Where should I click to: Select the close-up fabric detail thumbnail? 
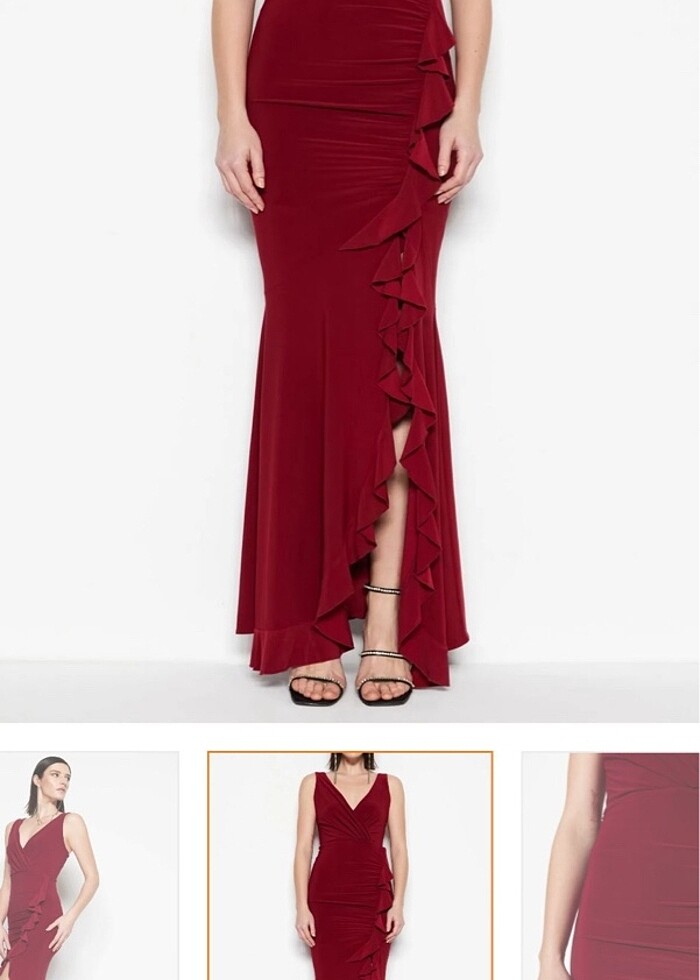pyautogui.click(x=610, y=866)
